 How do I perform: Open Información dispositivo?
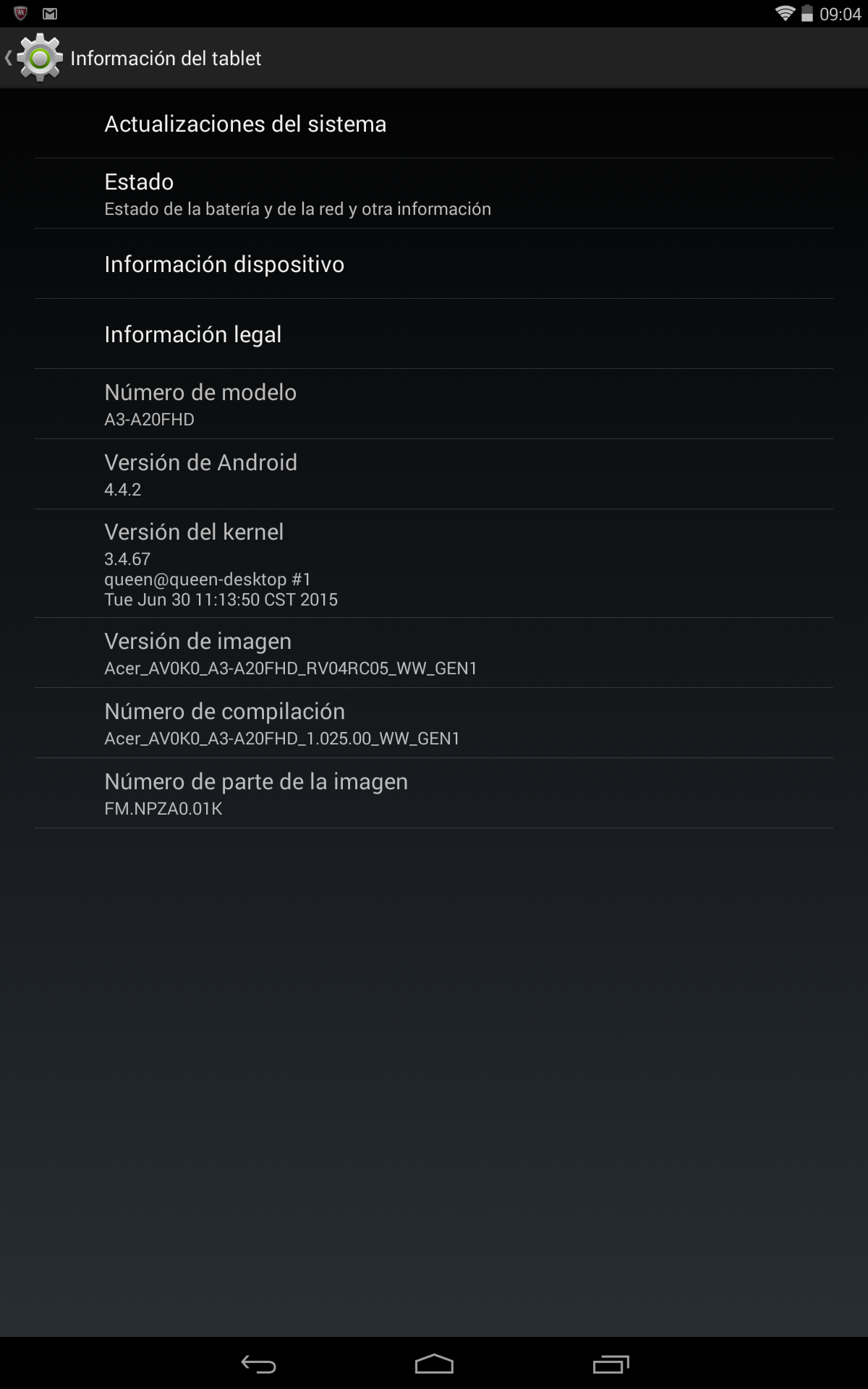pos(434,264)
